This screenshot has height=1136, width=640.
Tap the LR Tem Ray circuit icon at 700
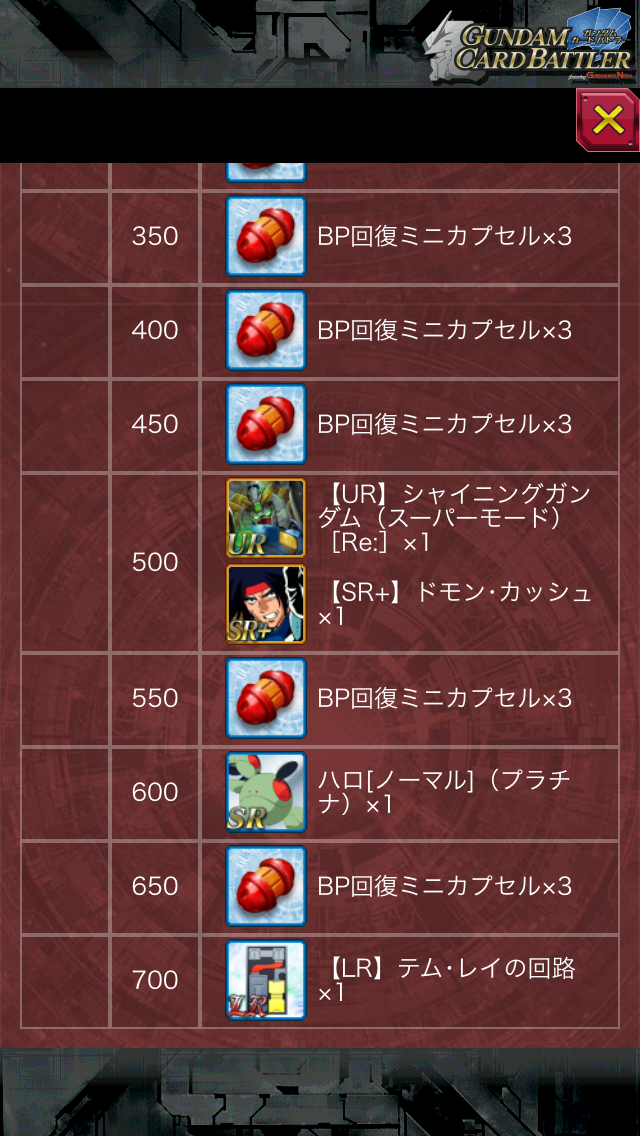pyautogui.click(x=266, y=980)
